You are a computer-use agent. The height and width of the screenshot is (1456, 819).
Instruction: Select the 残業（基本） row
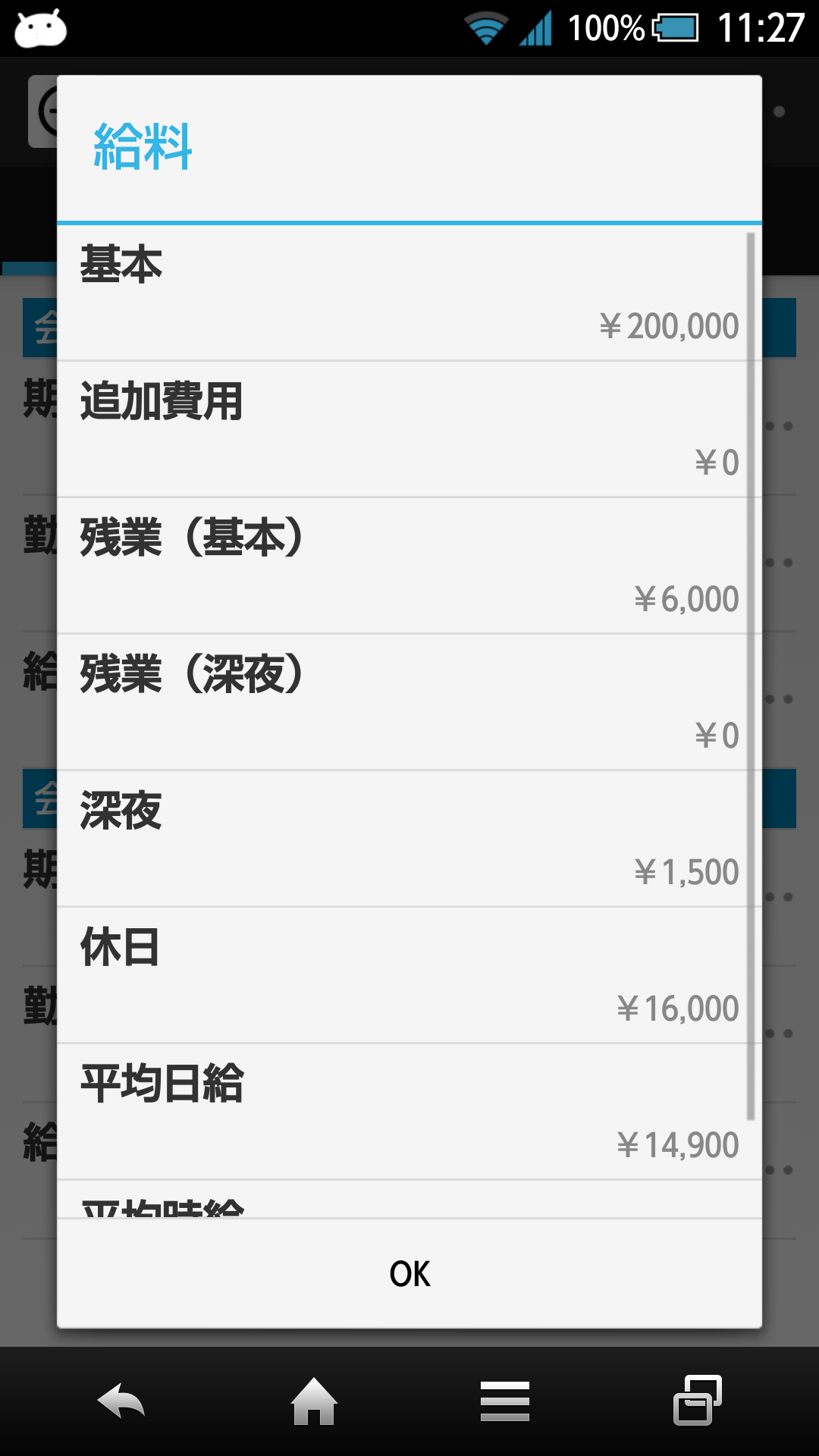click(409, 566)
